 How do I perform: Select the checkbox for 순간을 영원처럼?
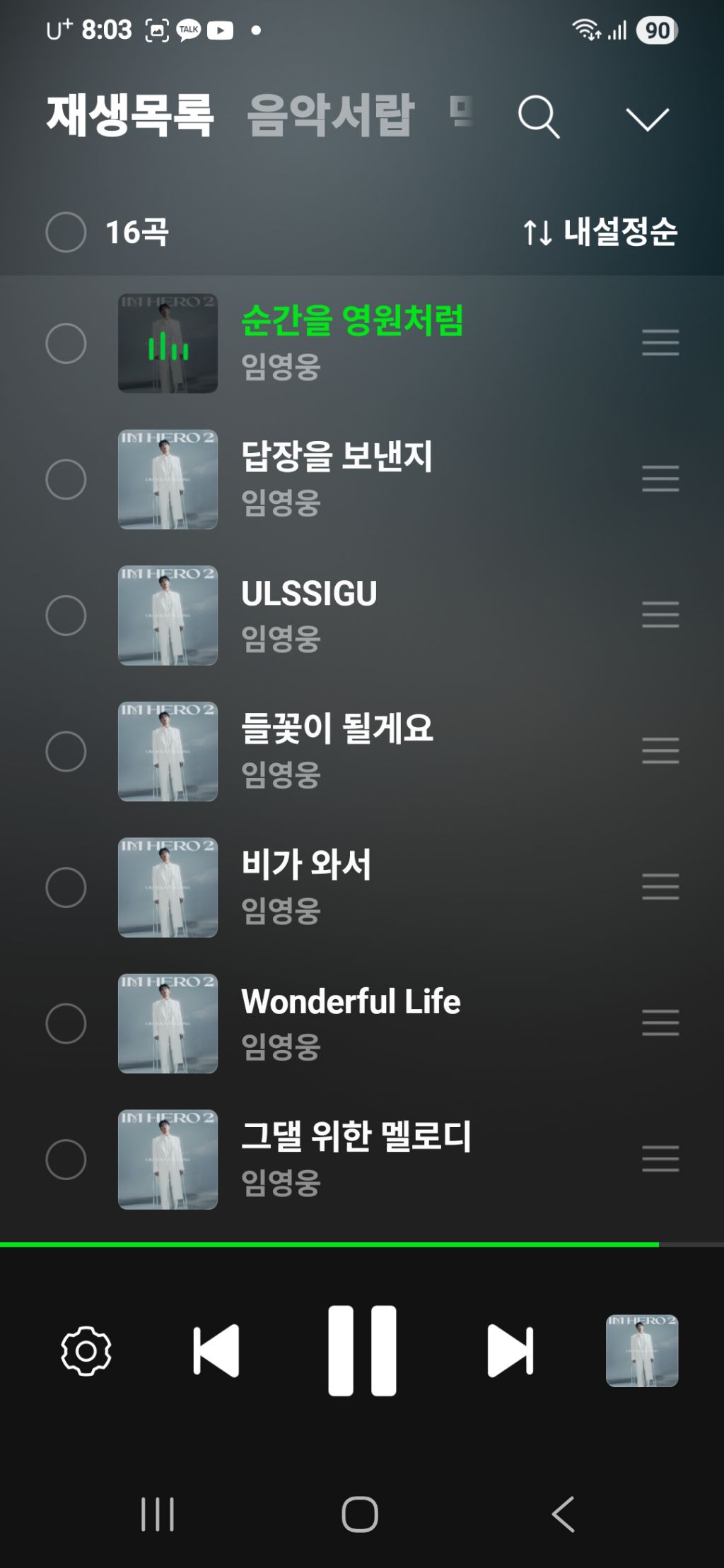coord(66,343)
